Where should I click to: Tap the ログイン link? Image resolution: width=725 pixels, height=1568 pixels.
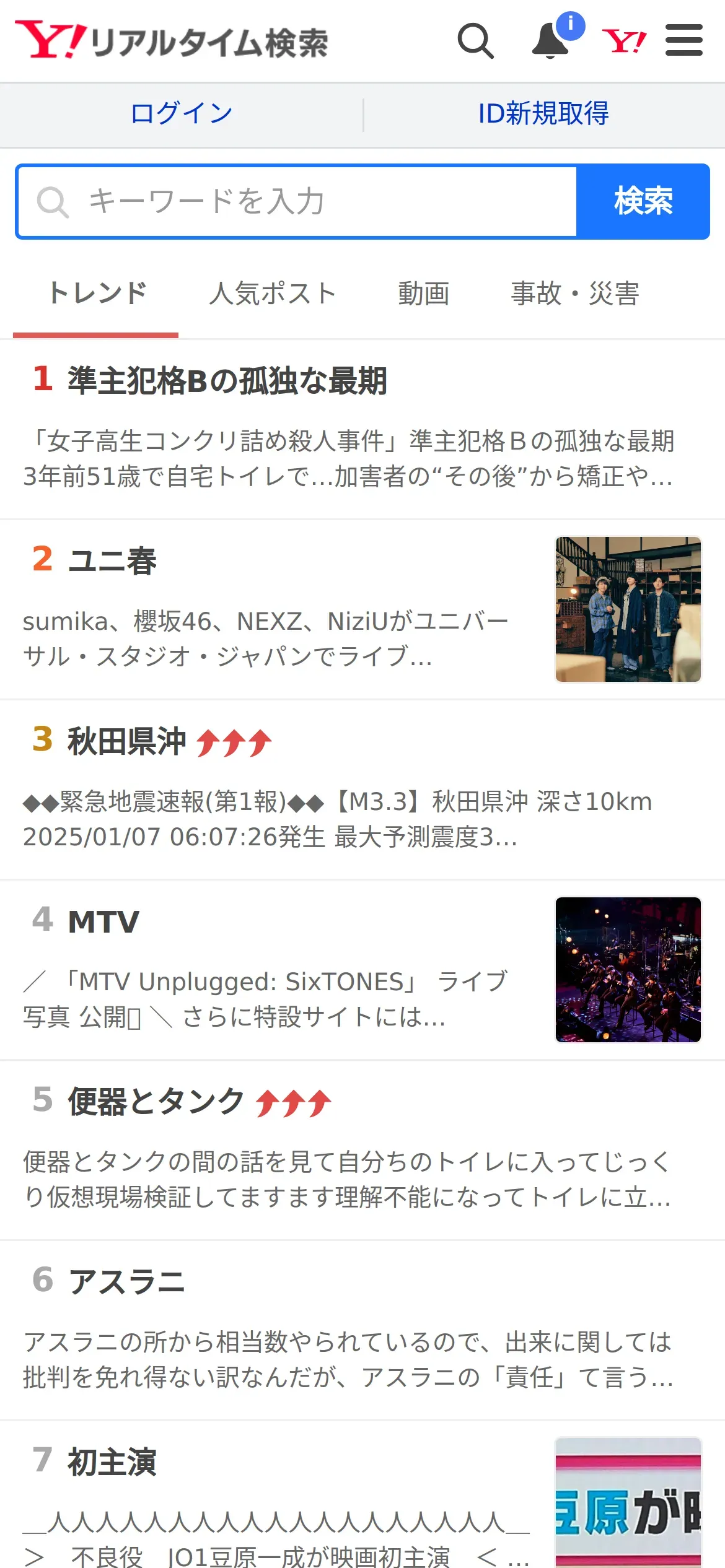(x=182, y=114)
